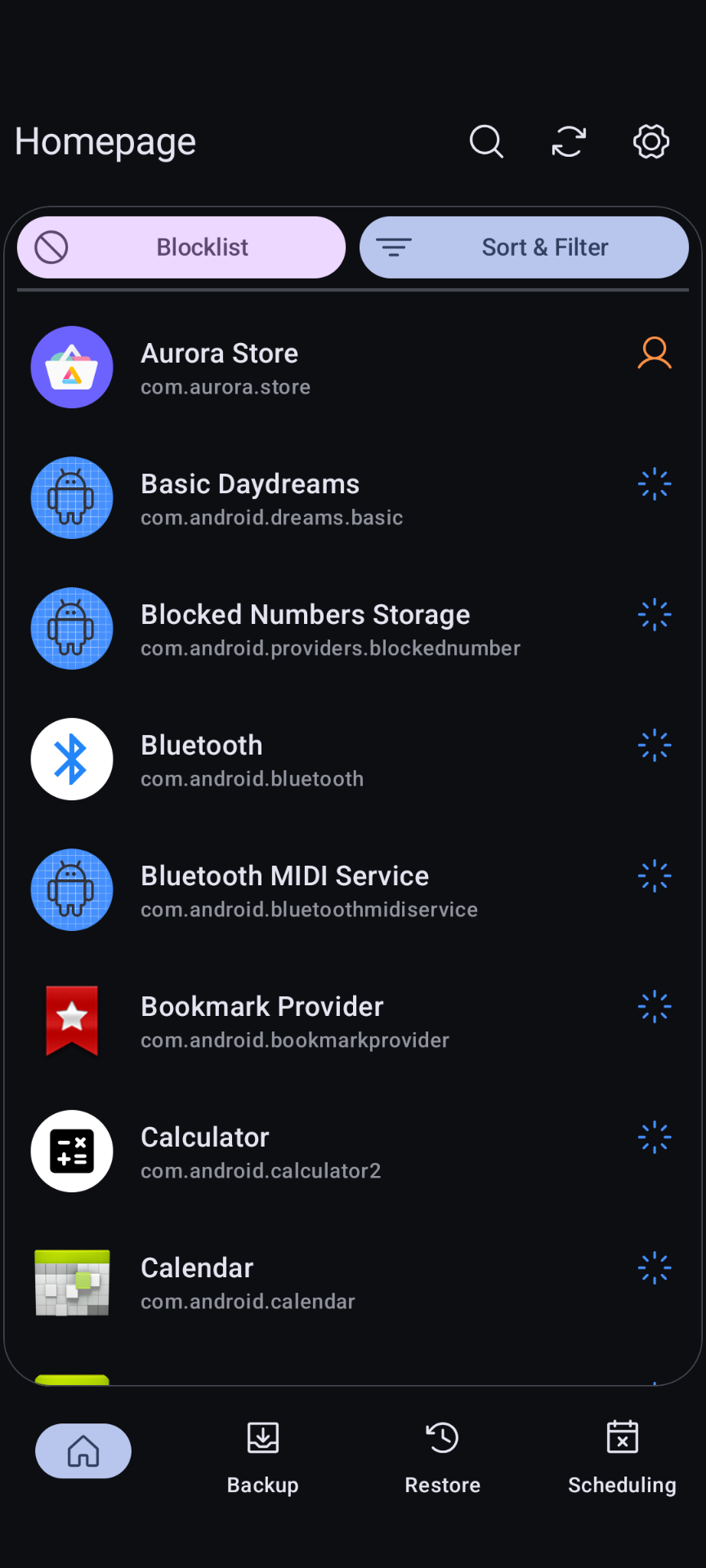Open the Blocklist panel

point(181,247)
